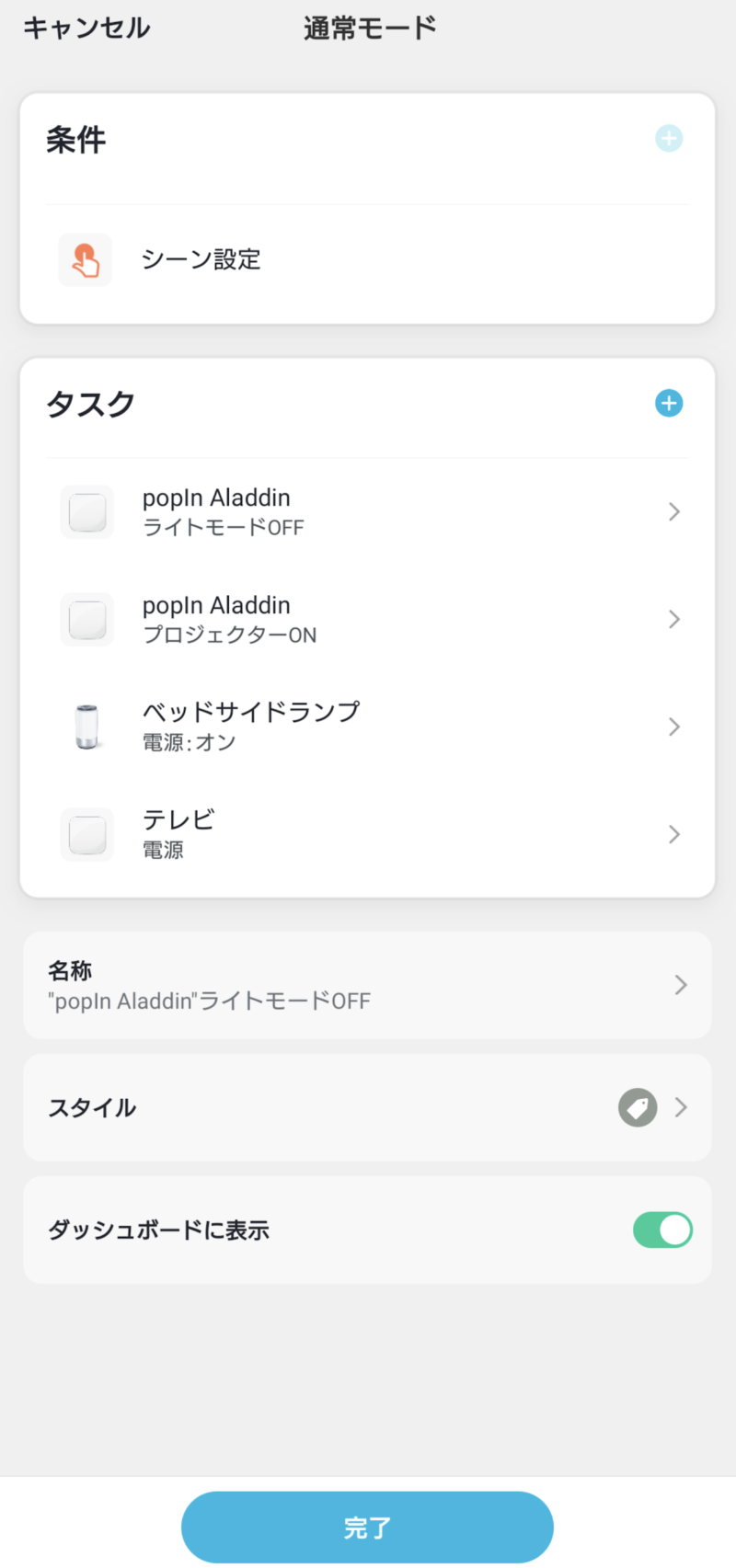This screenshot has width=736, height=1568.
Task: Open the スタイル setting
Action: point(367,1107)
